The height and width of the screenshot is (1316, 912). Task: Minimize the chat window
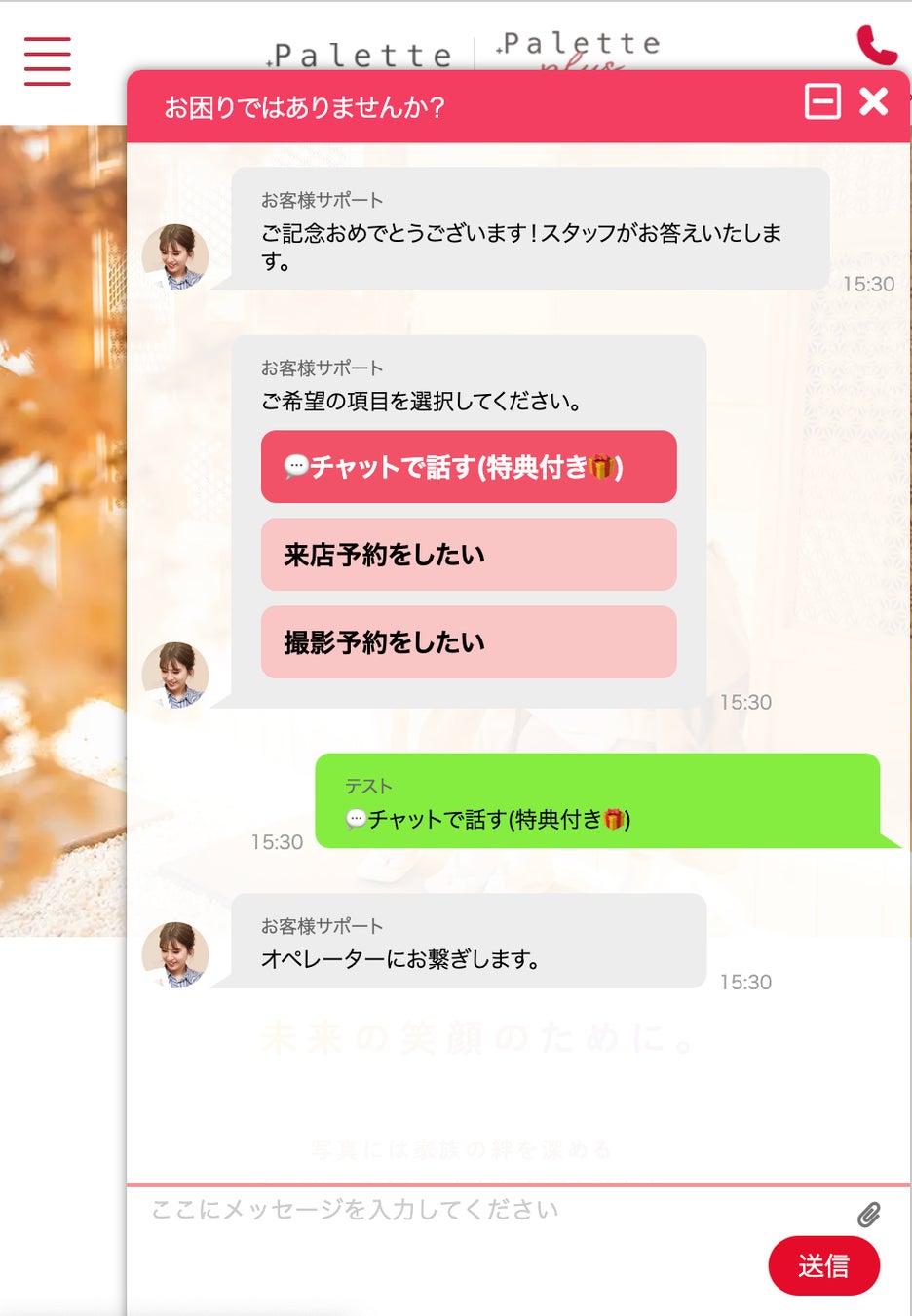click(x=822, y=101)
